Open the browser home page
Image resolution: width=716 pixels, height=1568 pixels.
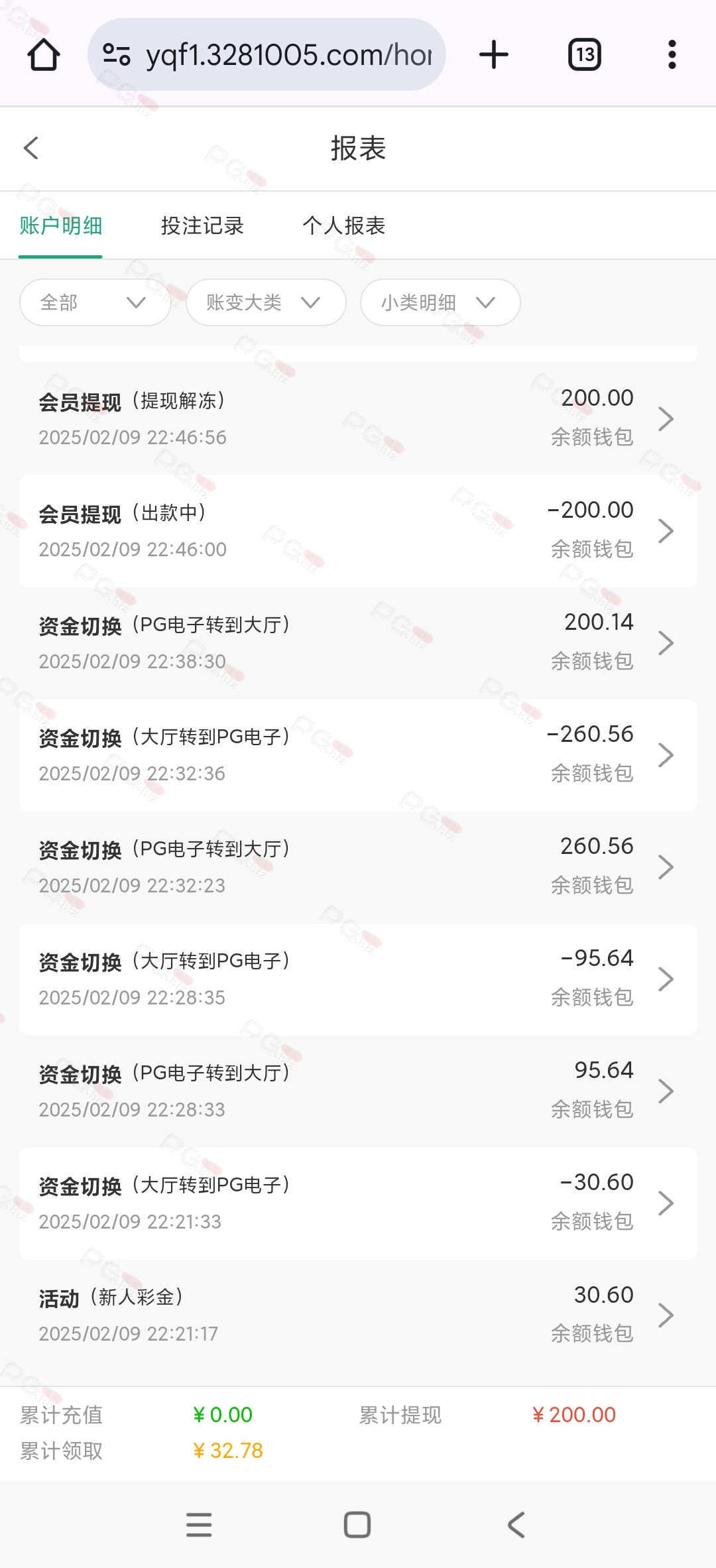(x=44, y=54)
